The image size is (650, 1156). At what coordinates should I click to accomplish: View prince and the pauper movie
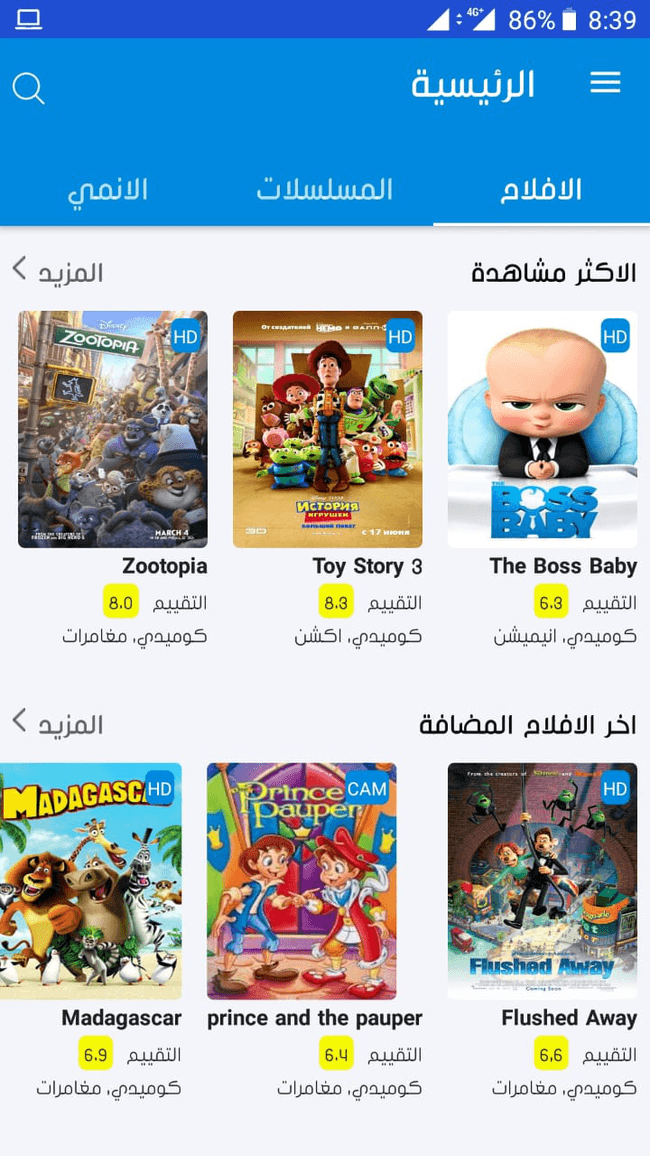click(302, 881)
